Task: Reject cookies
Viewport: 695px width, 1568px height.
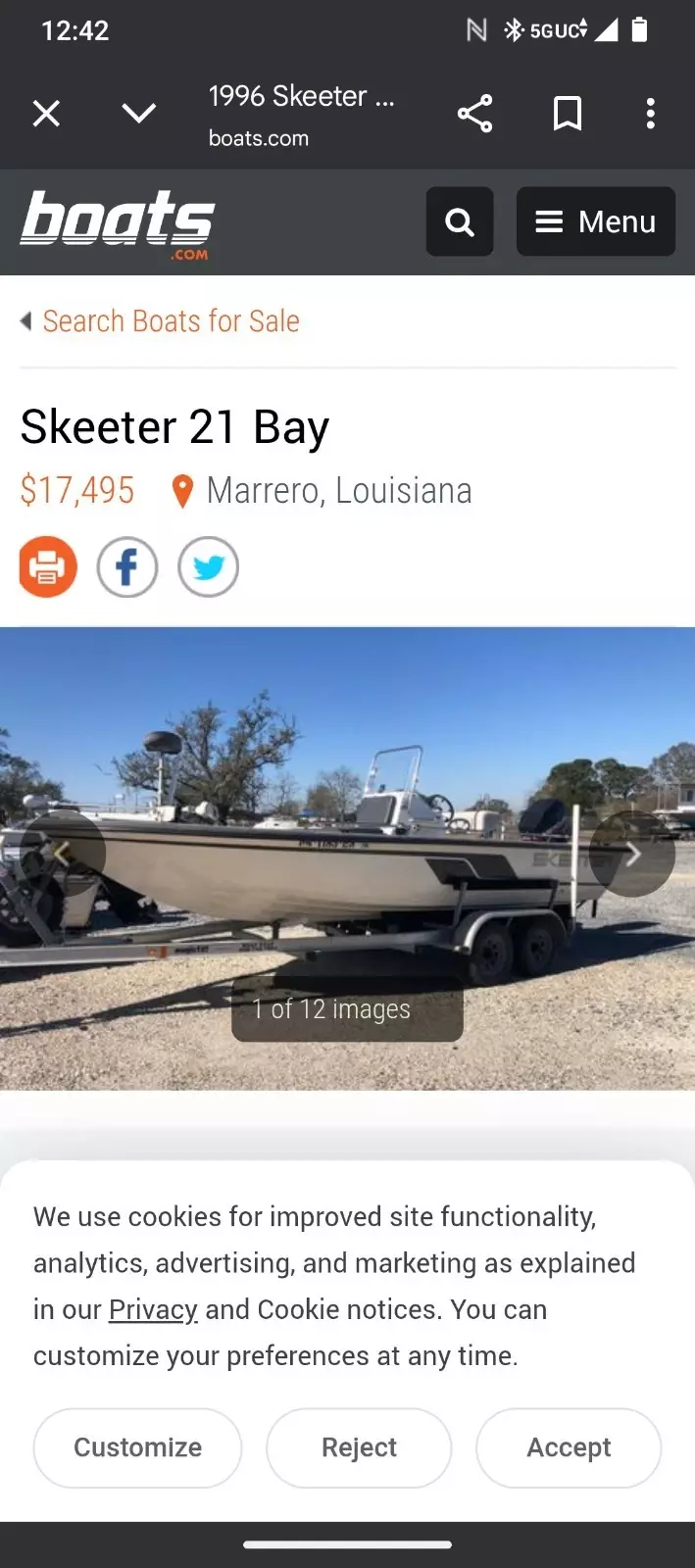Action: (x=359, y=1447)
